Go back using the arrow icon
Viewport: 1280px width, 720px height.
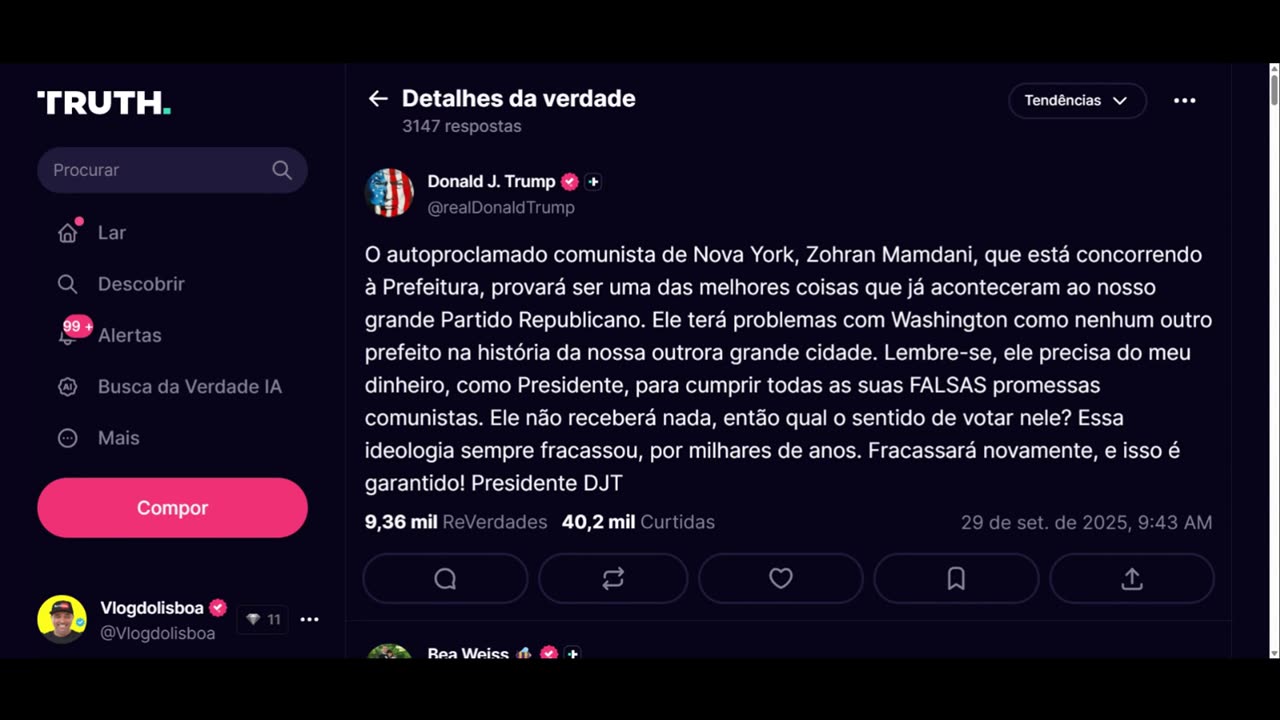pyautogui.click(x=377, y=98)
